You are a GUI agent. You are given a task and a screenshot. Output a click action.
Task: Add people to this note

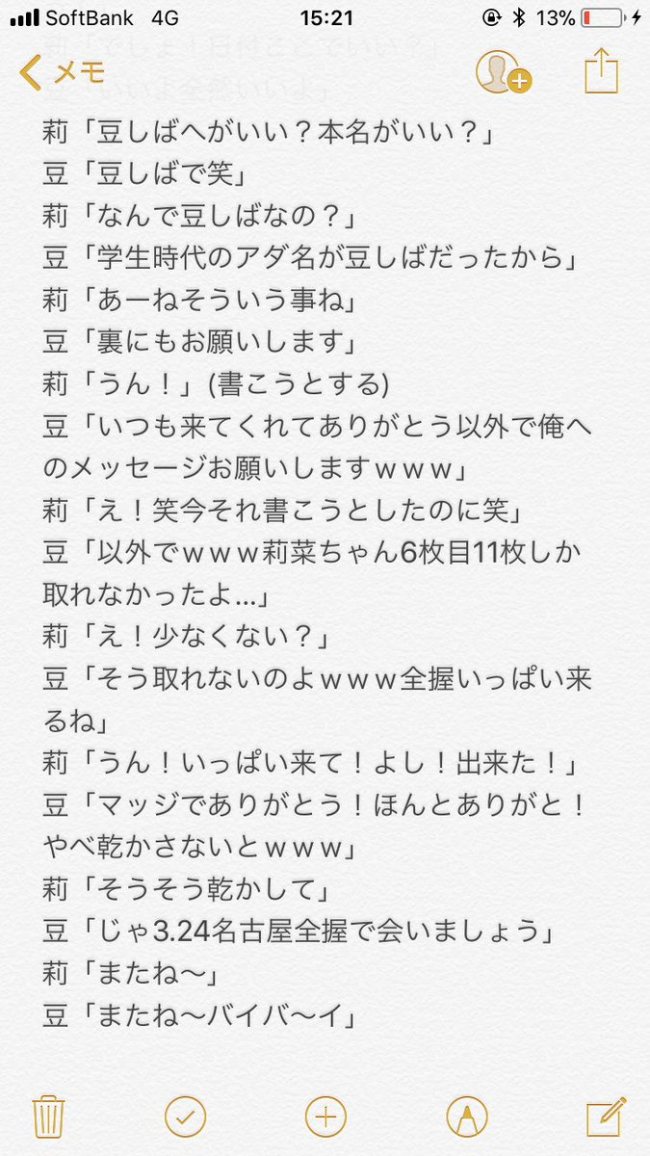click(x=503, y=72)
